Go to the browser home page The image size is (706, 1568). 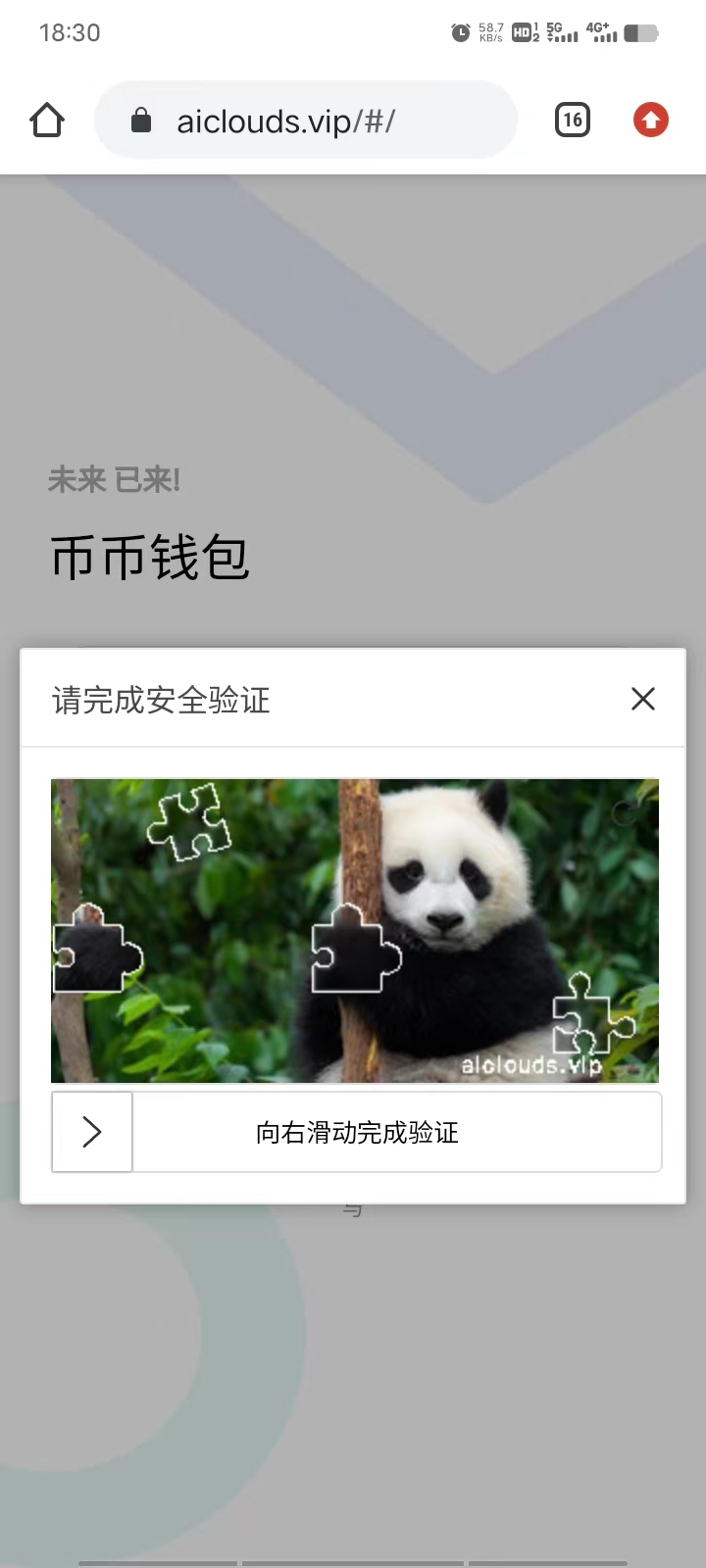pos(47,121)
